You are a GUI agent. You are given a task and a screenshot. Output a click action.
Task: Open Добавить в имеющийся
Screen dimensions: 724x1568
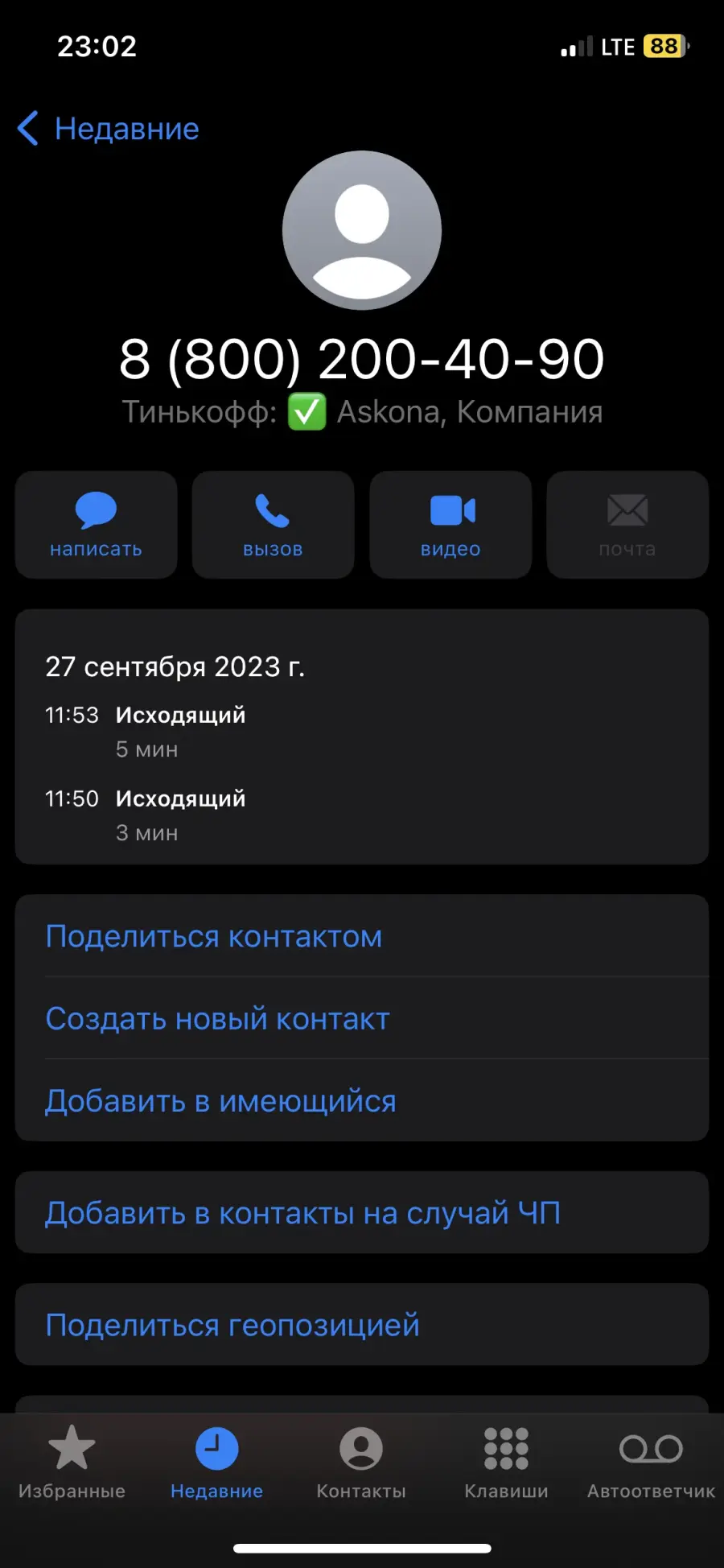[362, 1100]
